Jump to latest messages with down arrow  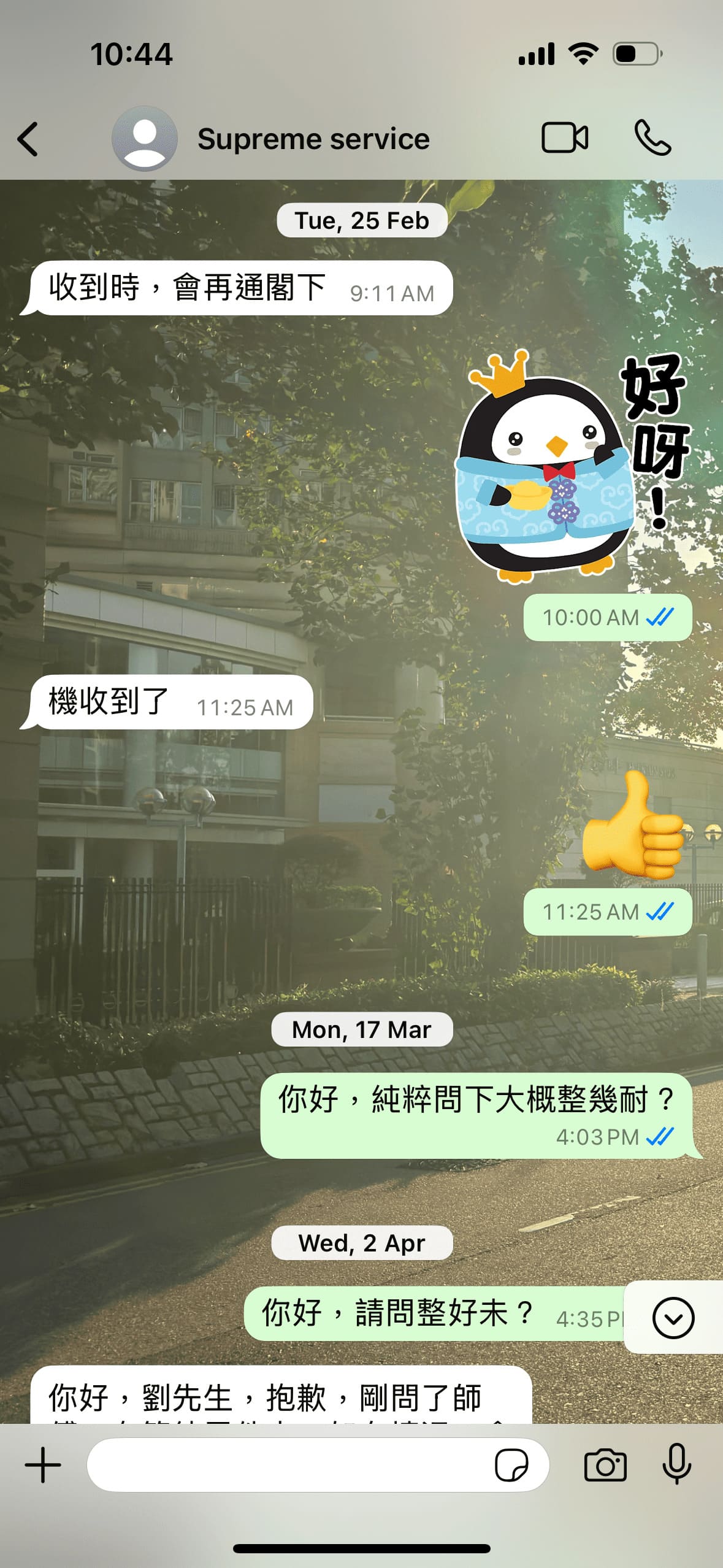tap(673, 1318)
